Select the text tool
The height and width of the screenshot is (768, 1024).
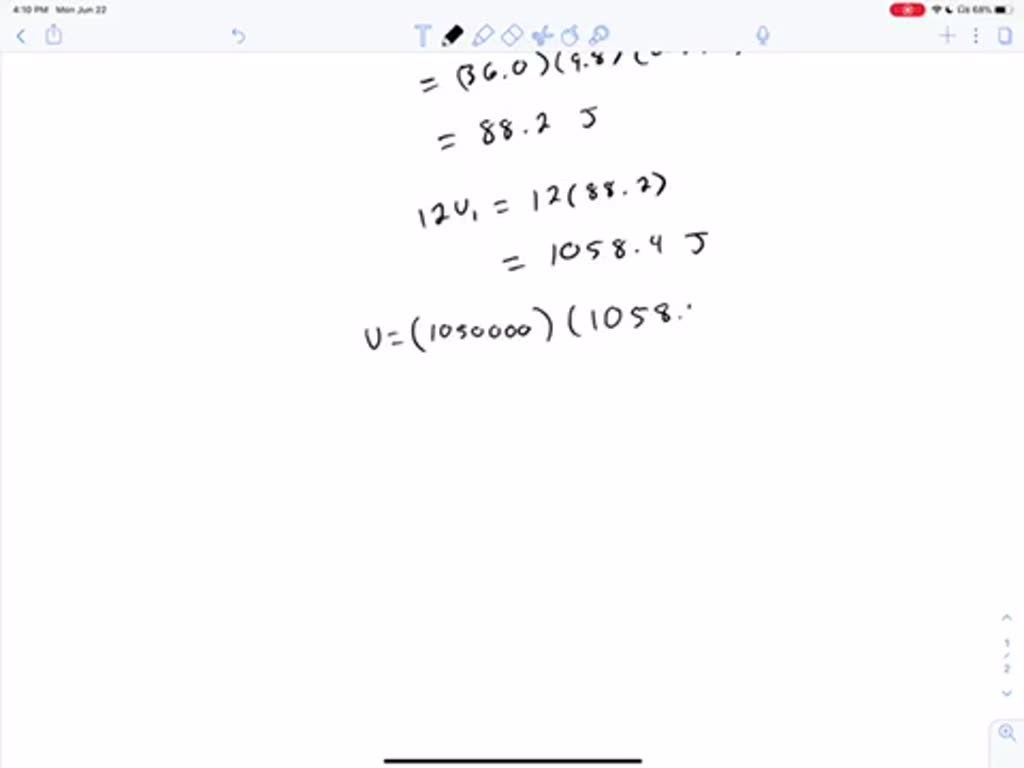click(x=422, y=36)
